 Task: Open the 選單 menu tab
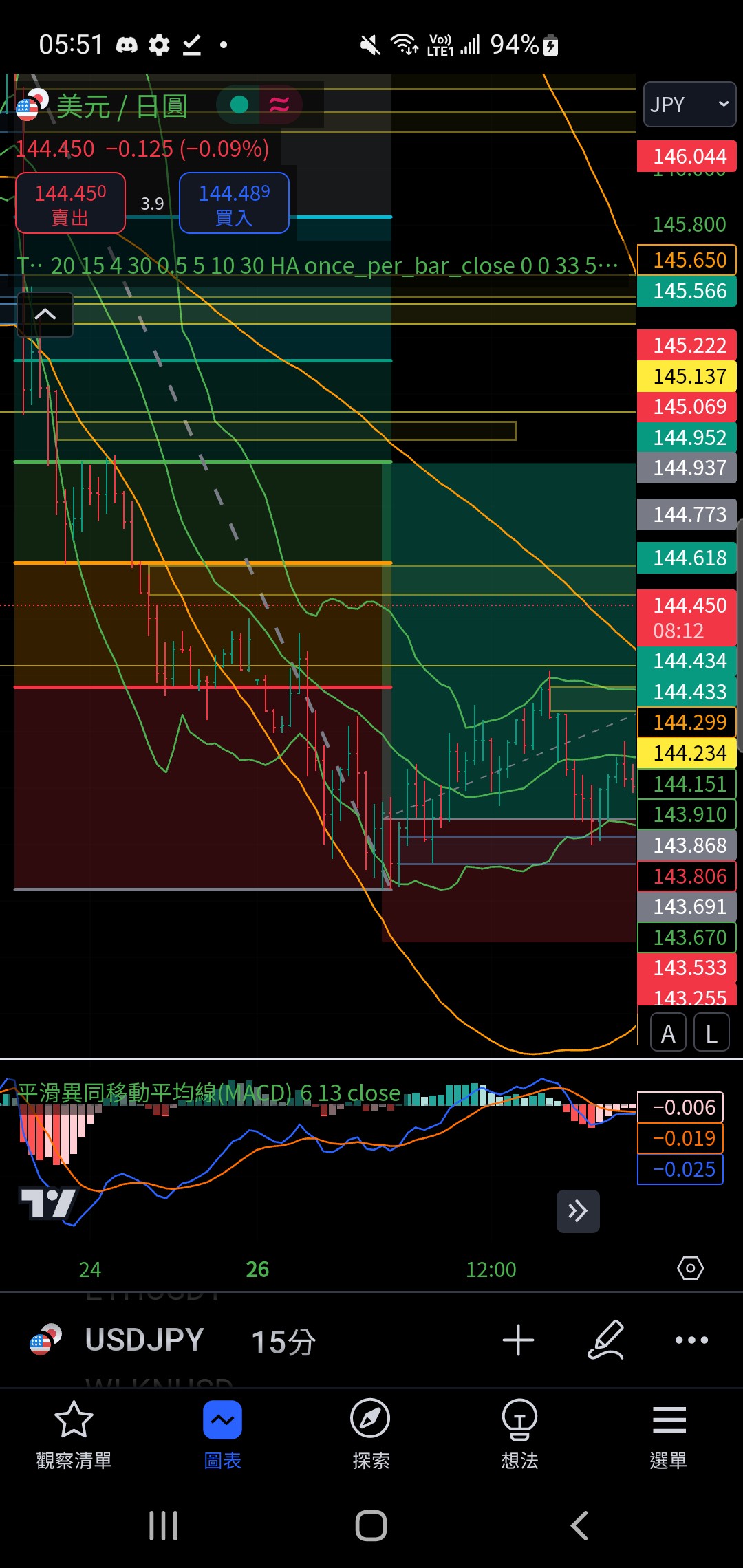pyautogui.click(x=668, y=1435)
